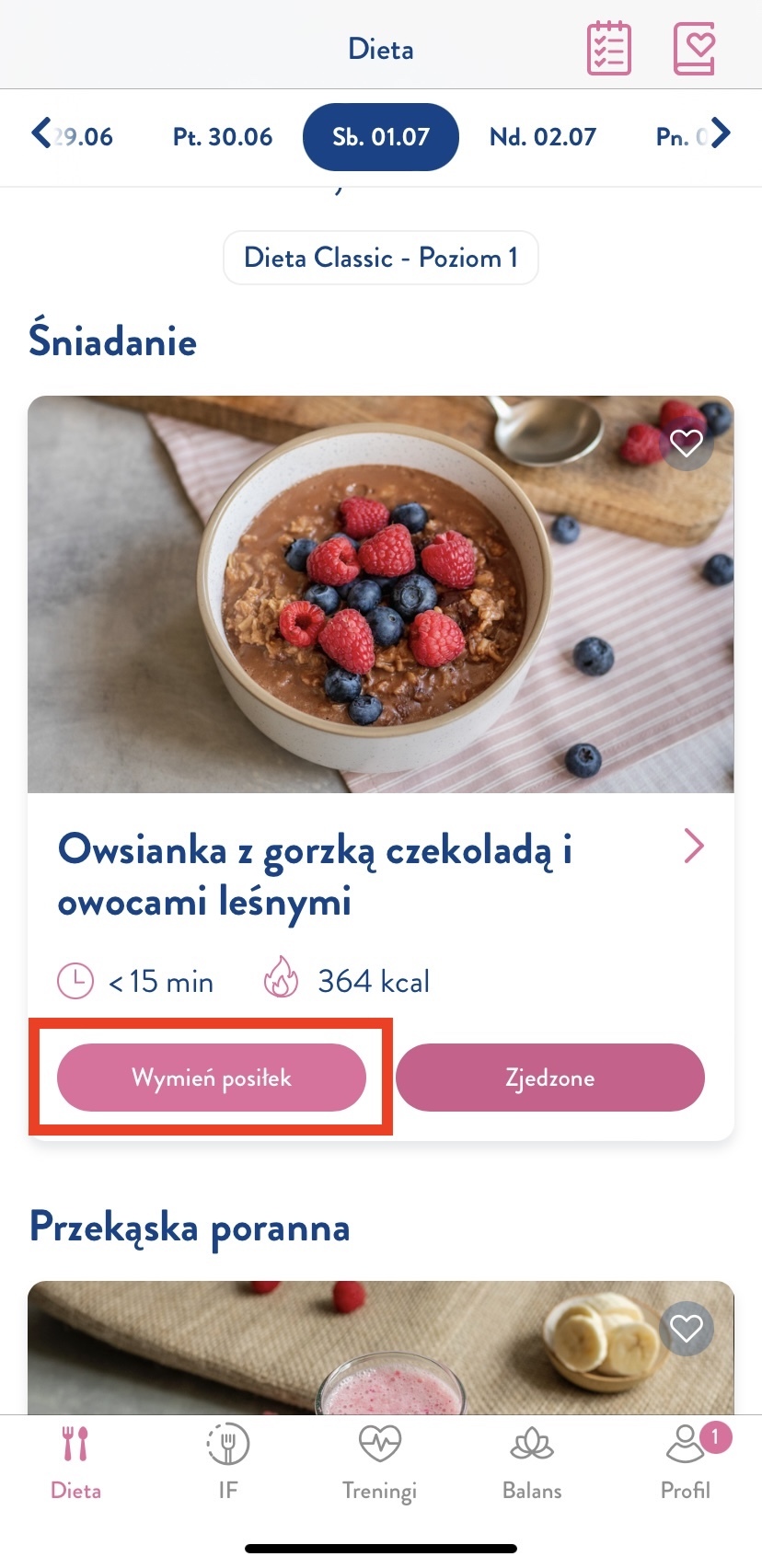Switch to the Treningi tab
Viewport: 762px width, 1568px height.
(x=380, y=1461)
